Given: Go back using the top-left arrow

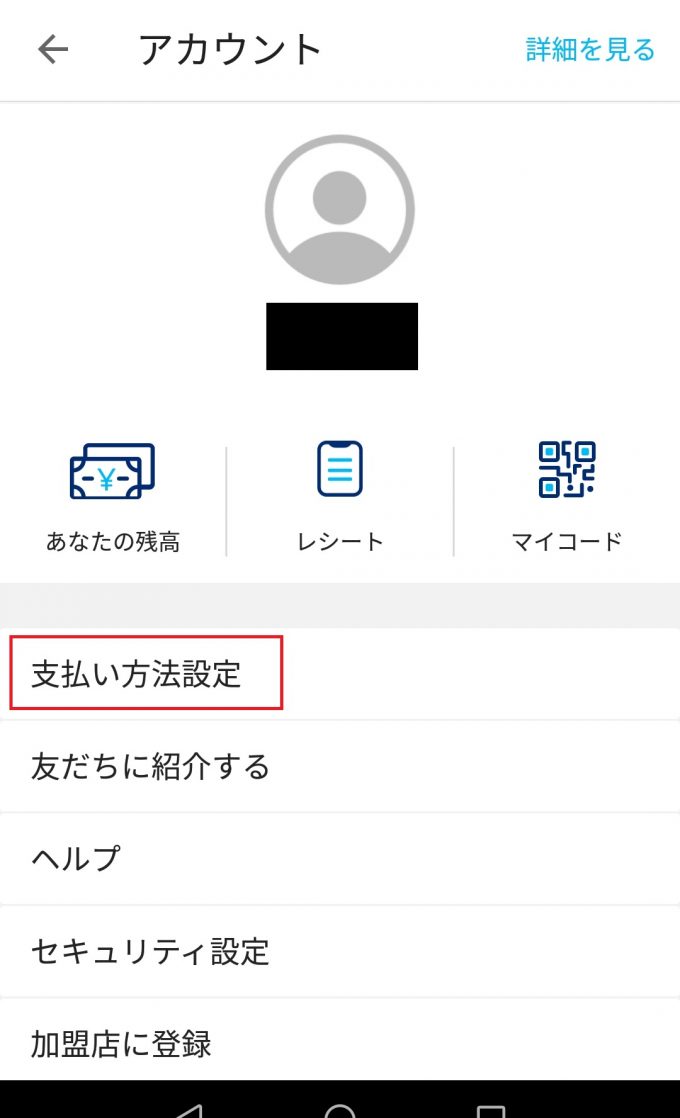Looking at the screenshot, I should [x=52, y=50].
